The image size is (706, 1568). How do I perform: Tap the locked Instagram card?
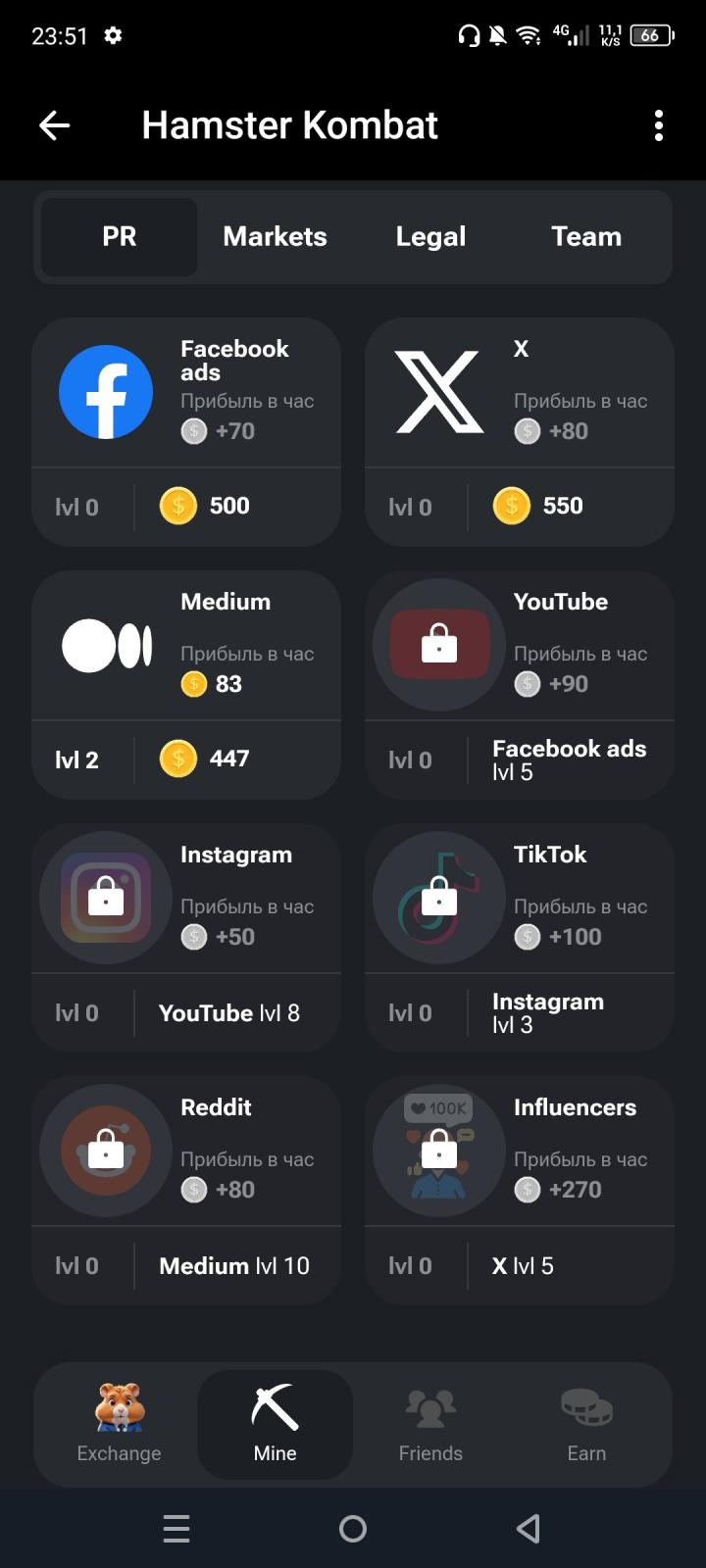pyautogui.click(x=186, y=937)
